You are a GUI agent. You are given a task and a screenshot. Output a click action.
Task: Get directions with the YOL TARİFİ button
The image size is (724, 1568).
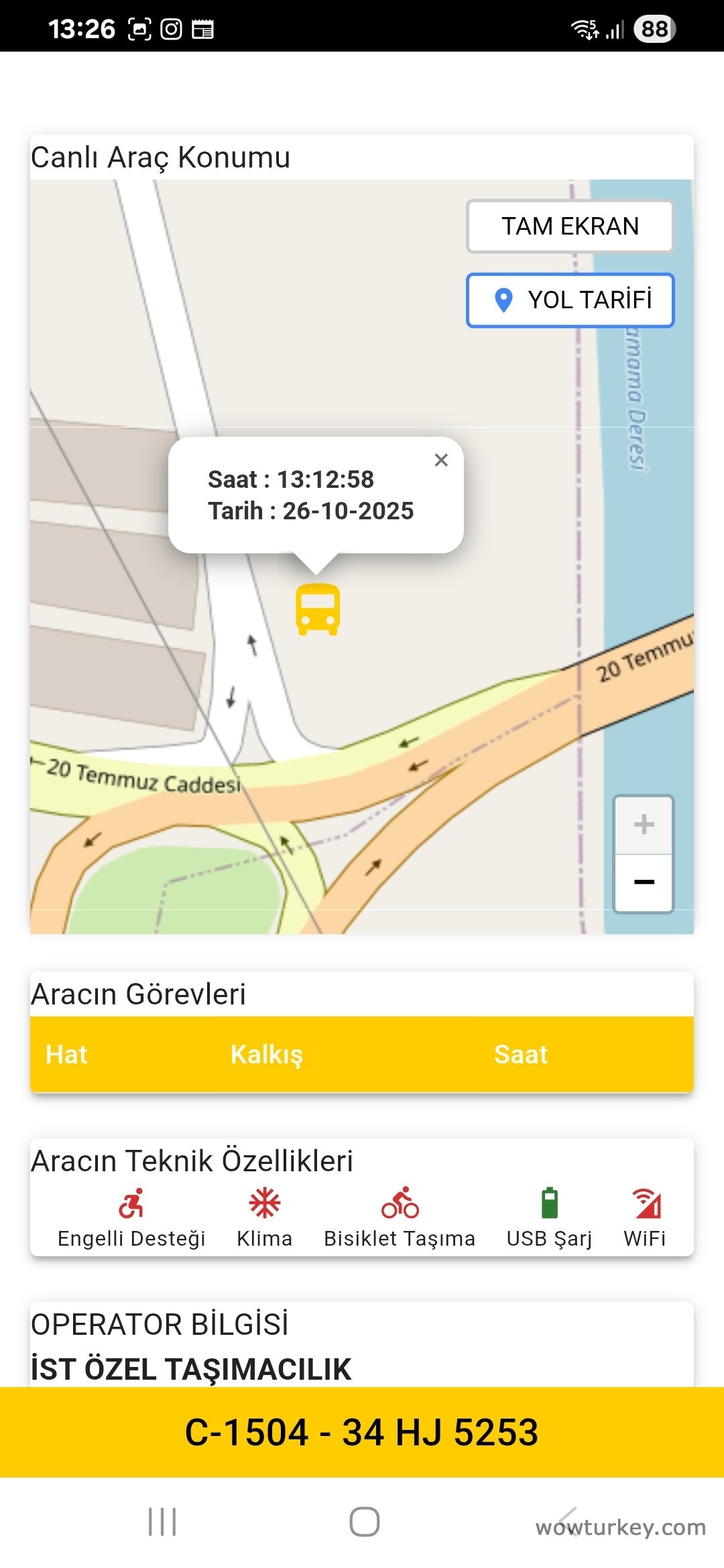click(570, 300)
